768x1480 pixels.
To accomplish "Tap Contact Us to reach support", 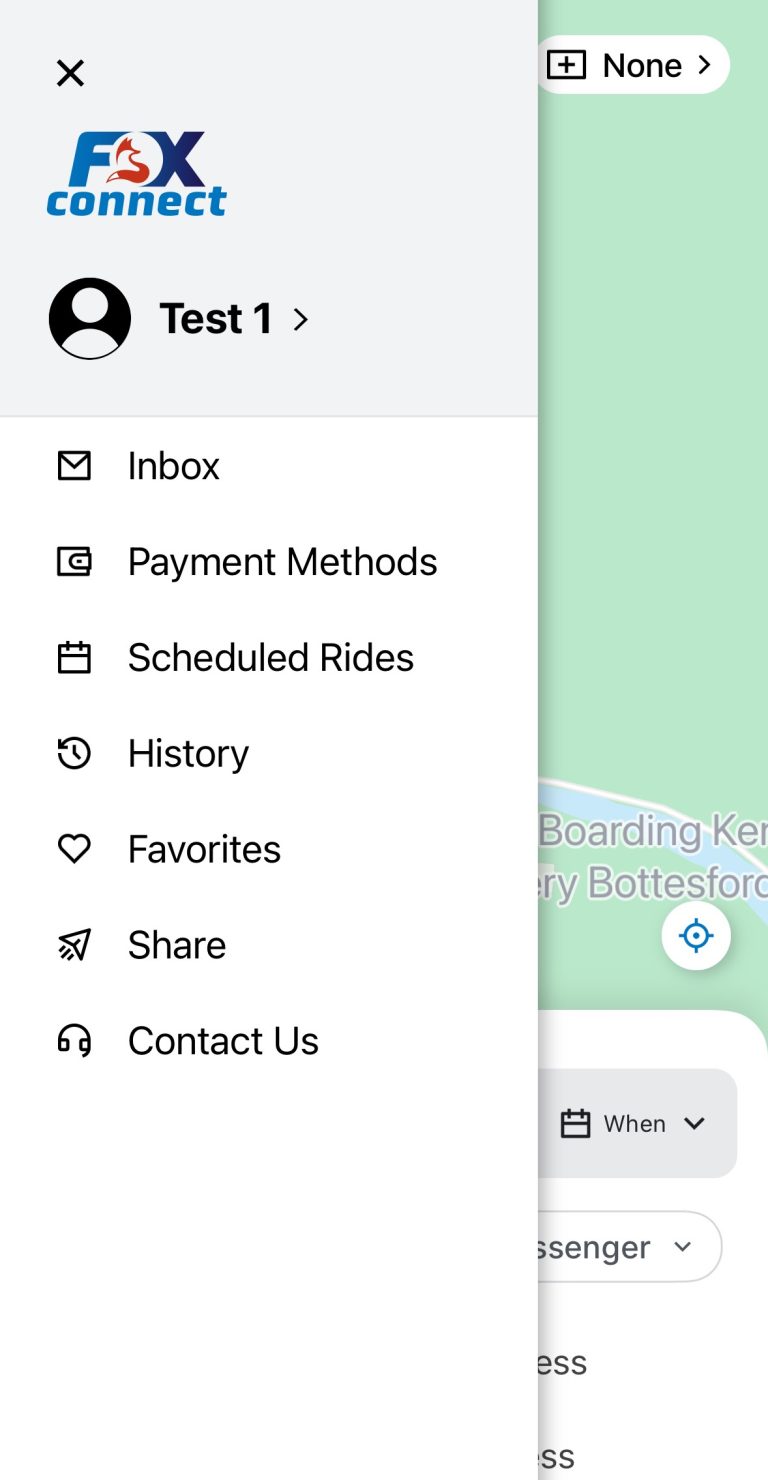I will [x=223, y=1040].
